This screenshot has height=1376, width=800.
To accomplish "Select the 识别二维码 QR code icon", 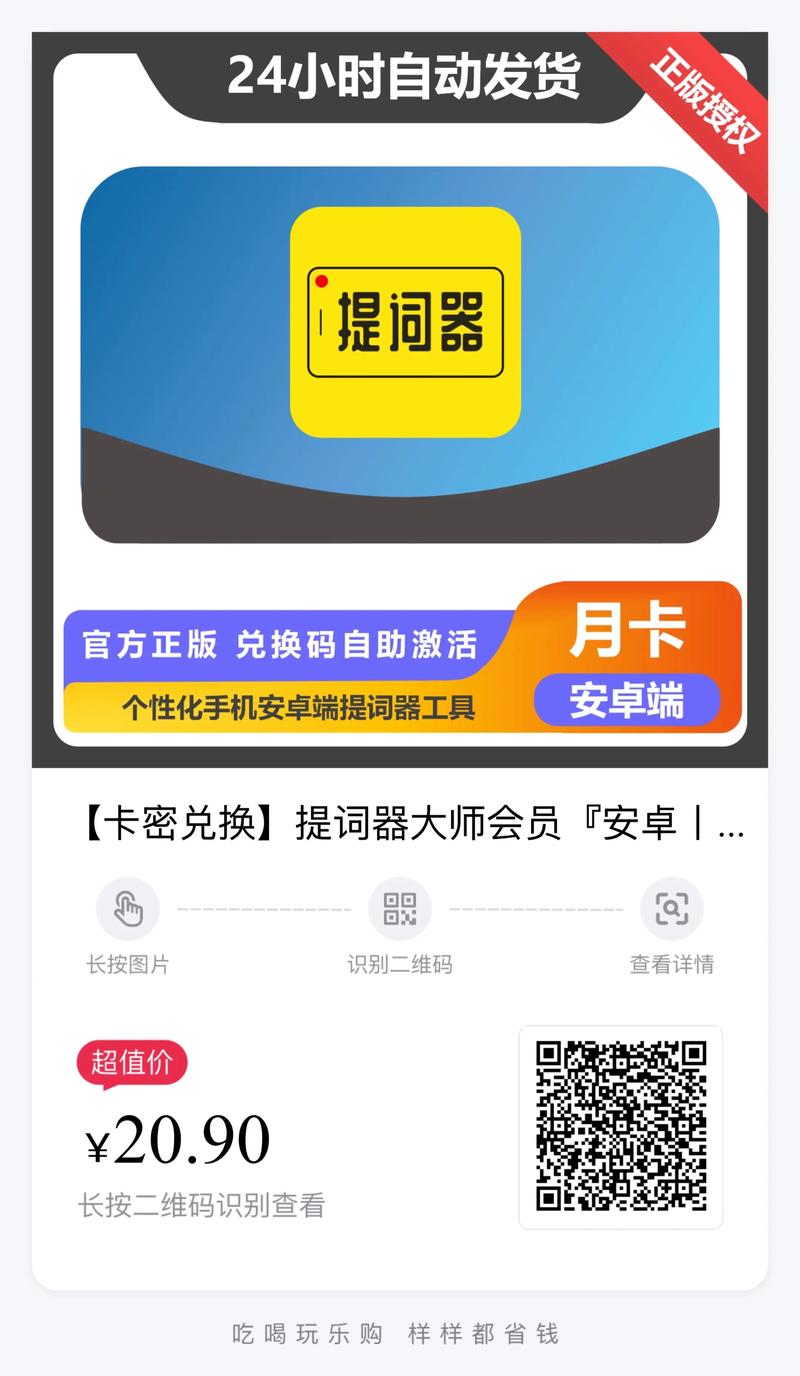I will [400, 910].
